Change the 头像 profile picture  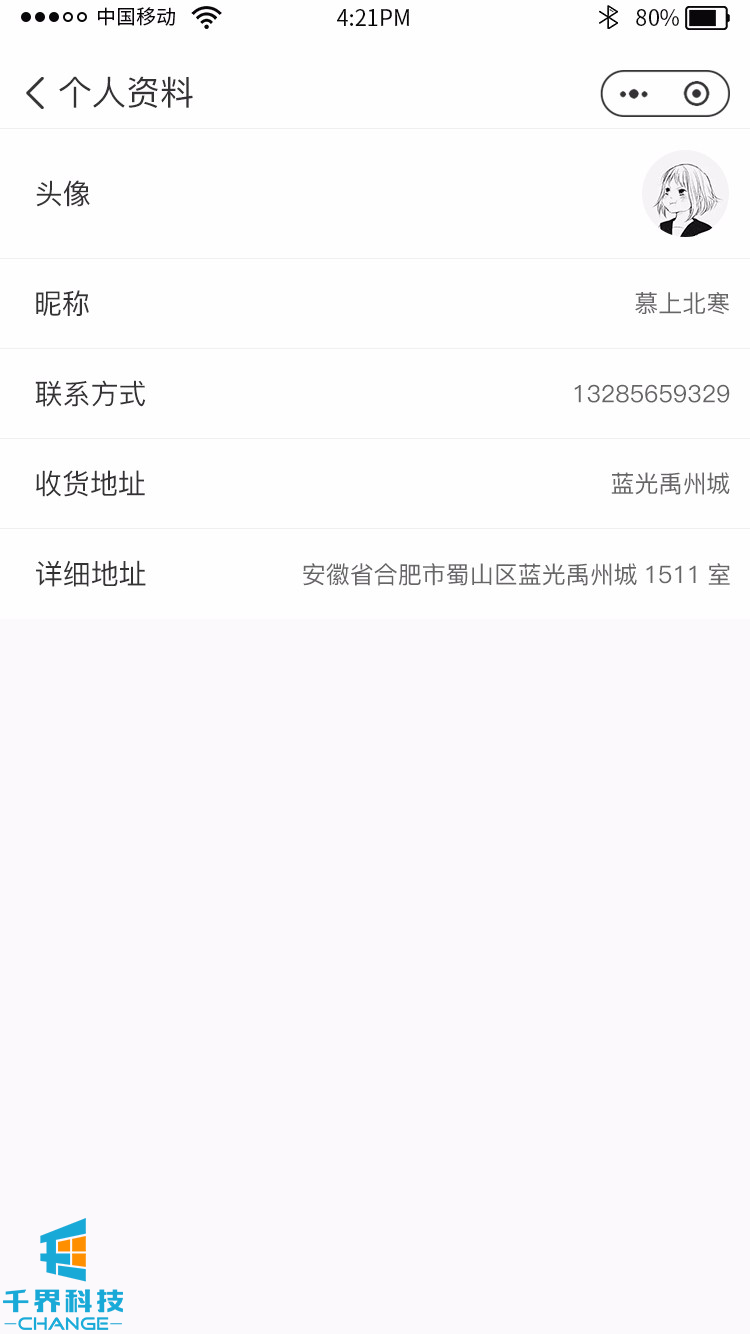point(685,194)
